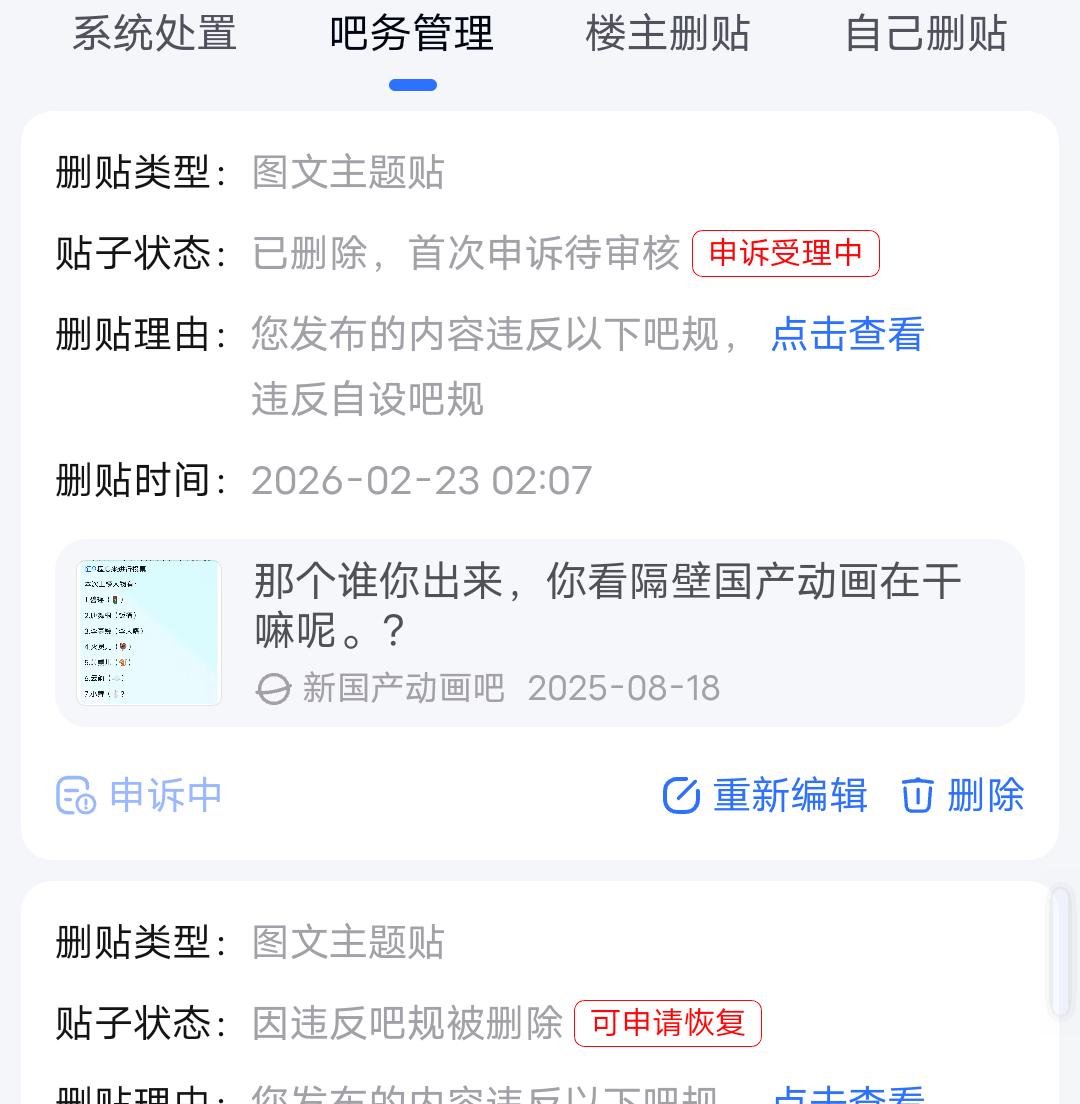This screenshot has width=1080, height=1104.
Task: Tap the 可申请恢复 tag
Action: (668, 1023)
